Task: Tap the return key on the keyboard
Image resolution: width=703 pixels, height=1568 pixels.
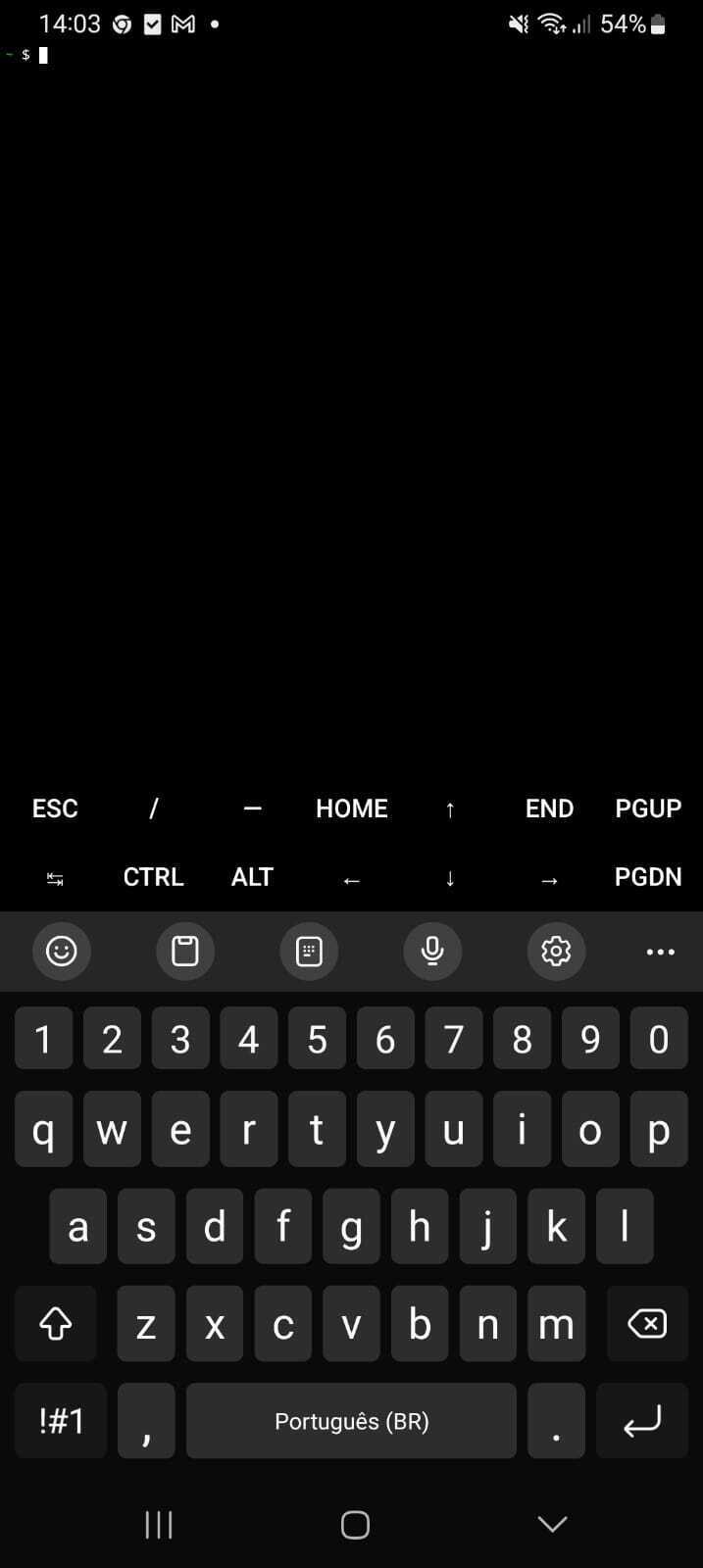Action: (642, 1421)
